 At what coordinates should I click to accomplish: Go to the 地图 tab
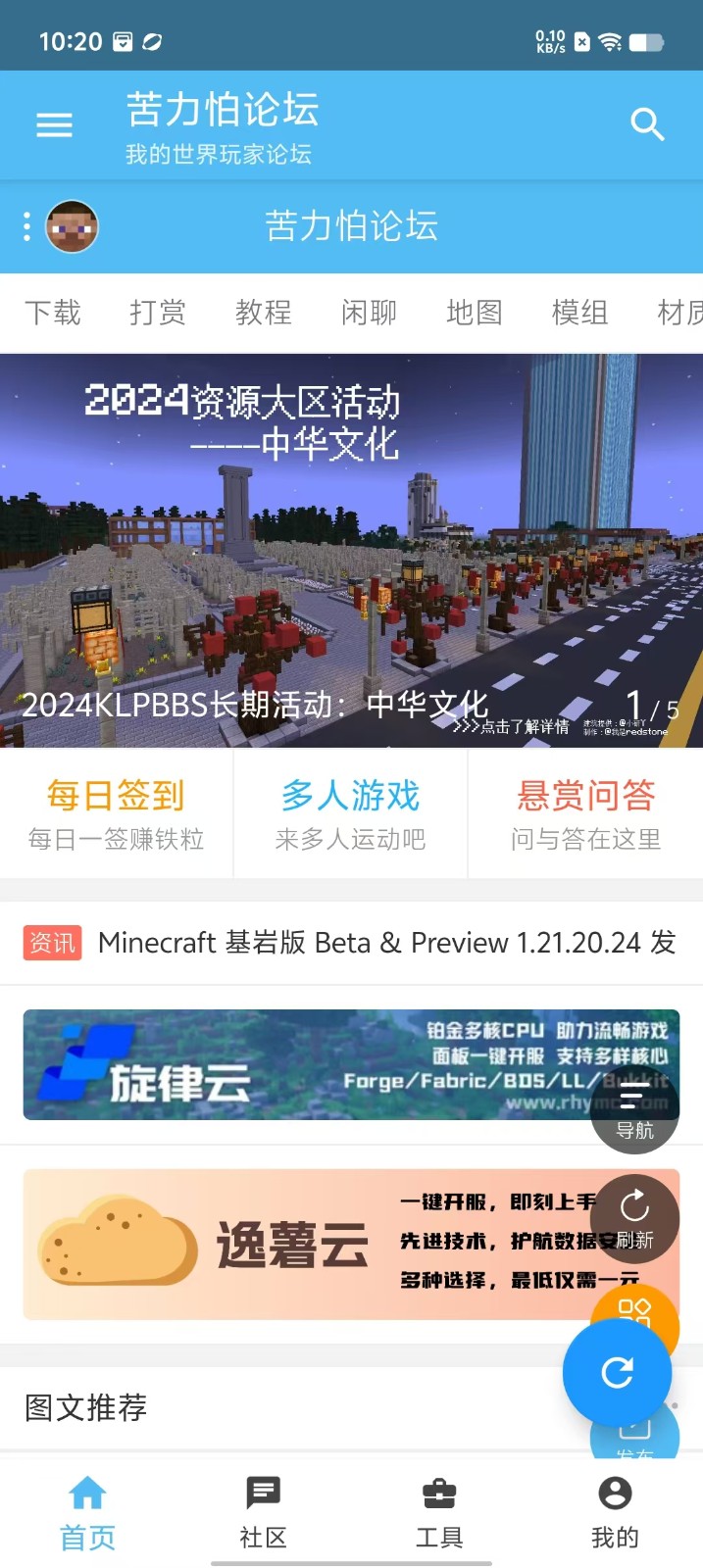[x=475, y=313]
